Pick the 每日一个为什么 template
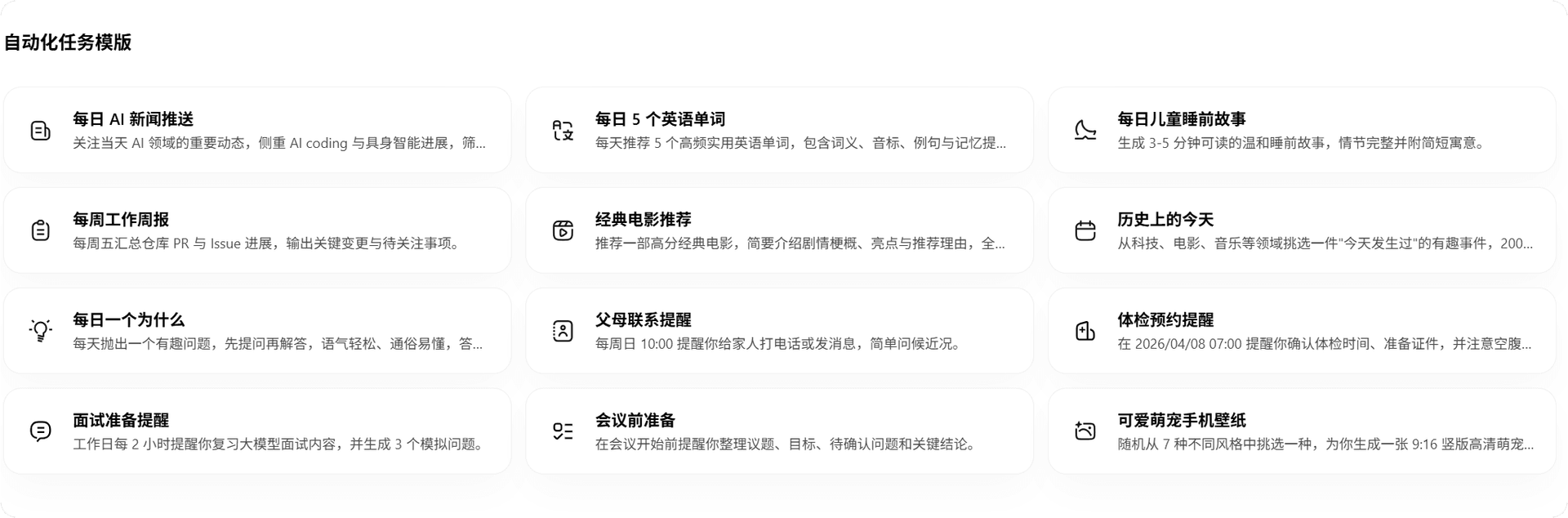 click(x=257, y=331)
